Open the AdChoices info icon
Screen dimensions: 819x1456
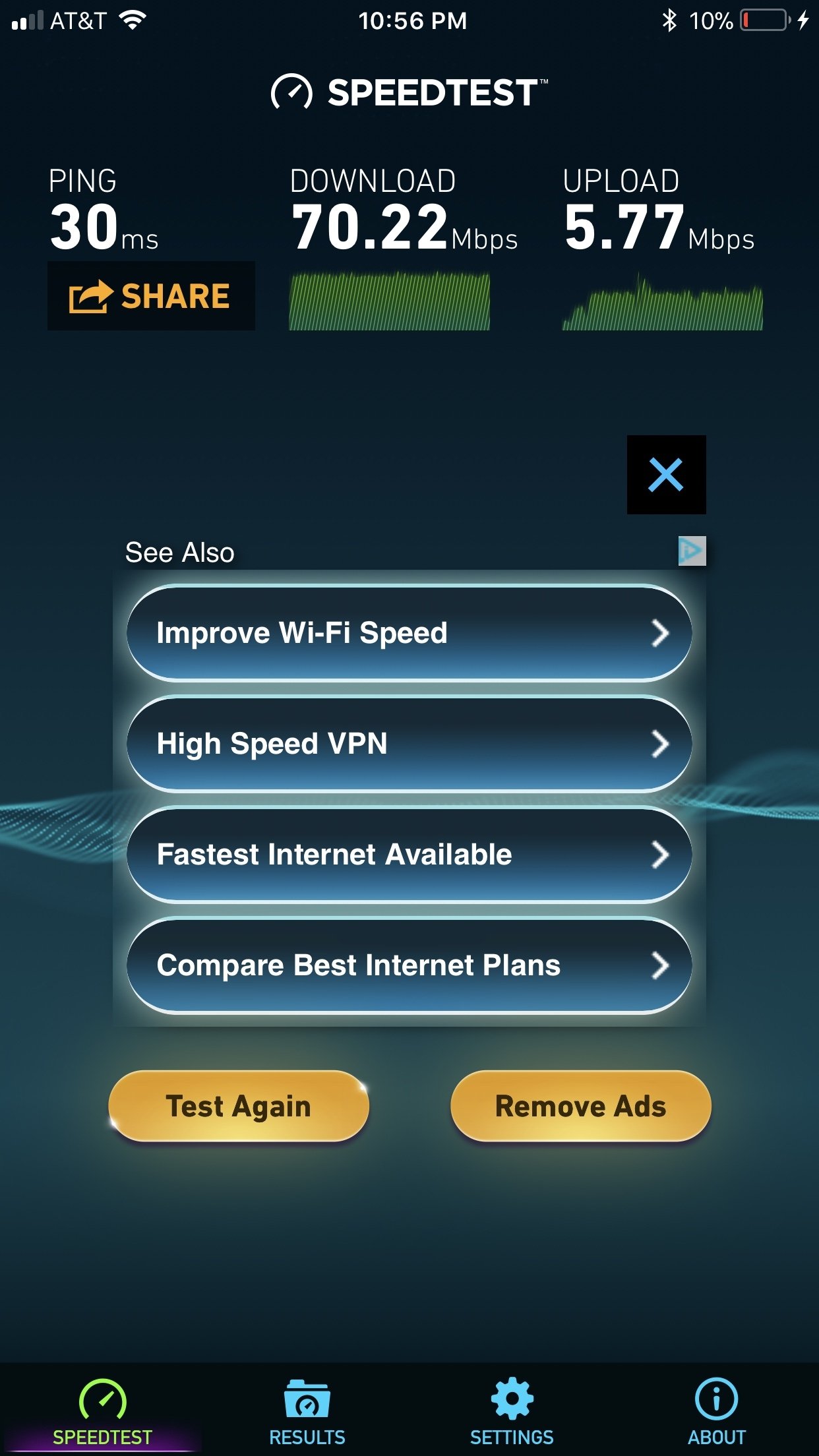click(x=692, y=551)
